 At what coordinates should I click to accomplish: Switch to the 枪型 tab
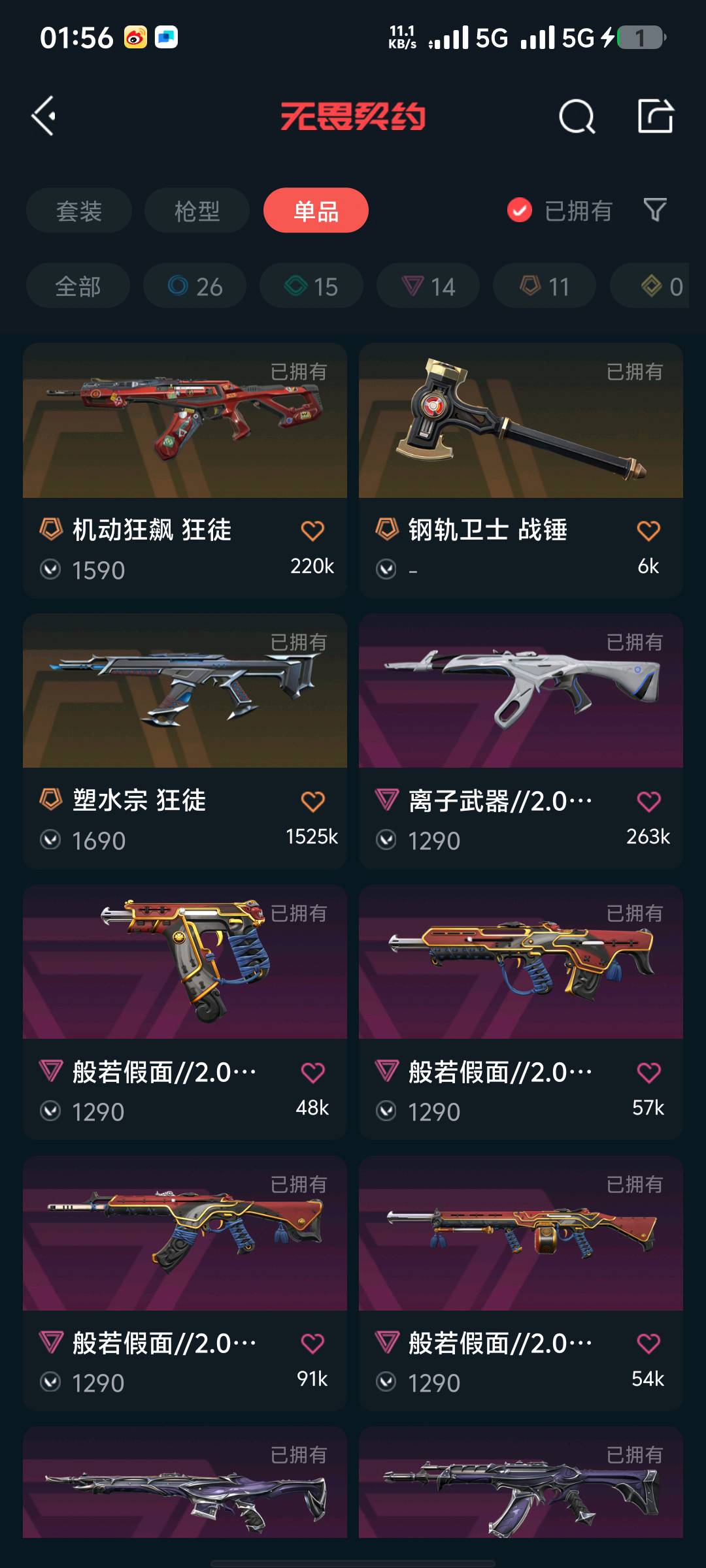pos(197,210)
